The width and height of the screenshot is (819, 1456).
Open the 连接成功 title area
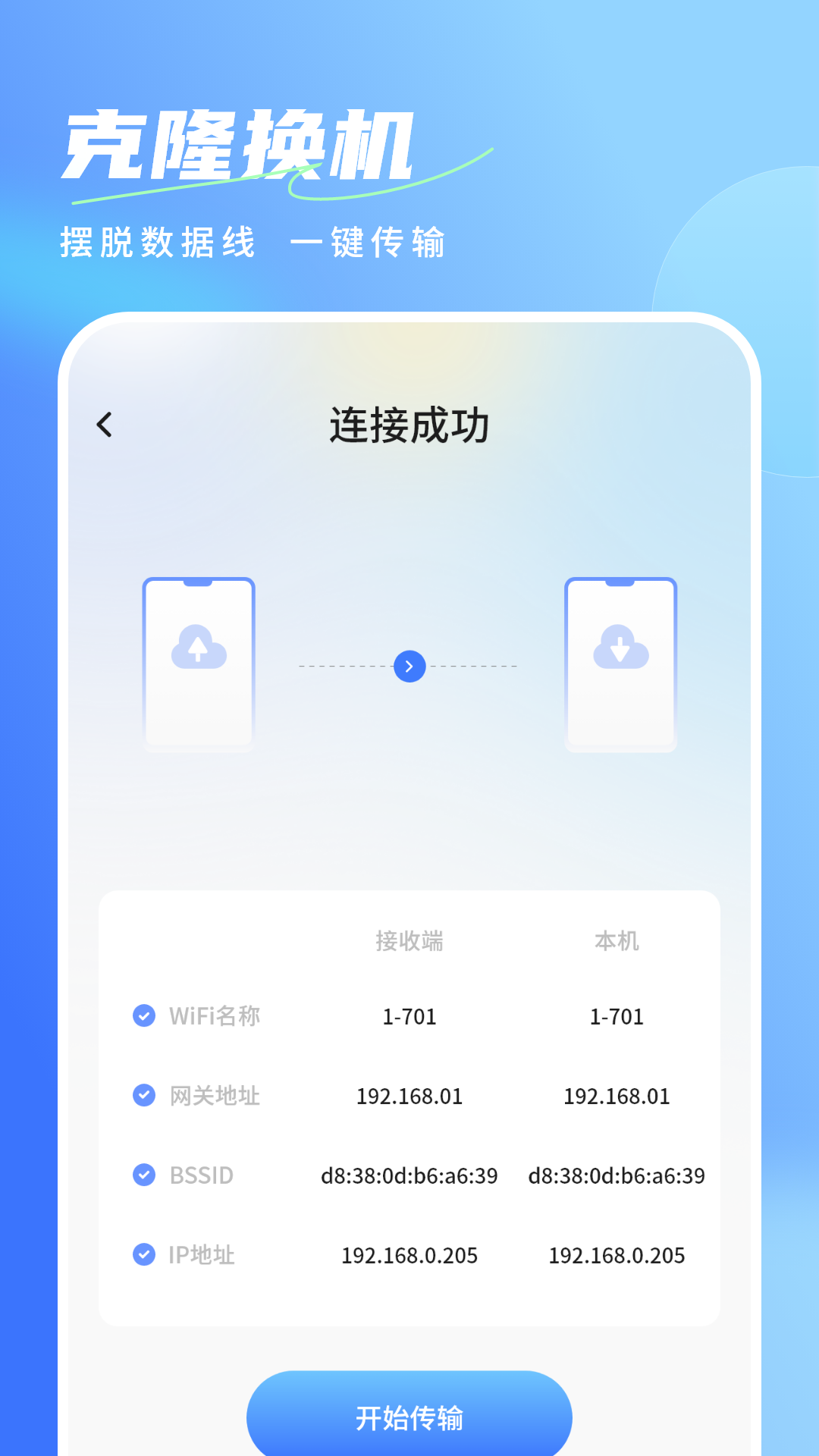click(x=409, y=425)
